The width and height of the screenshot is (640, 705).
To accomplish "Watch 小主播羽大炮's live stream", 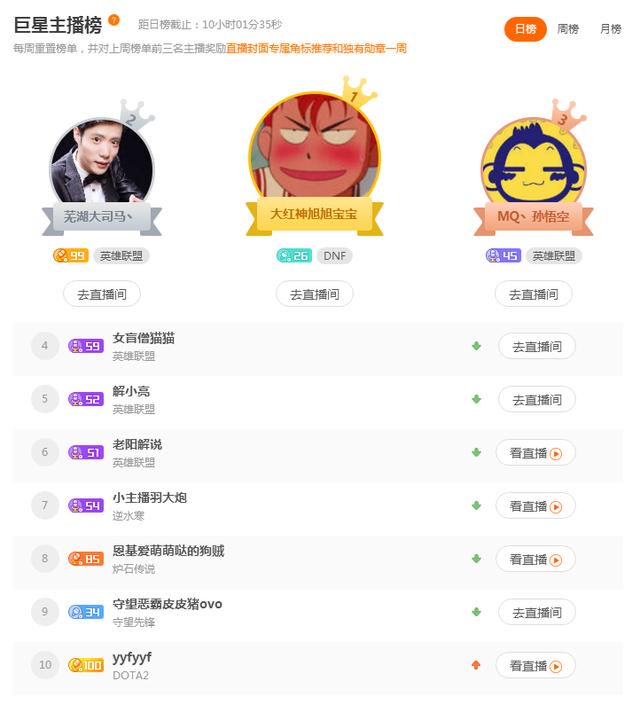I will (x=536, y=506).
